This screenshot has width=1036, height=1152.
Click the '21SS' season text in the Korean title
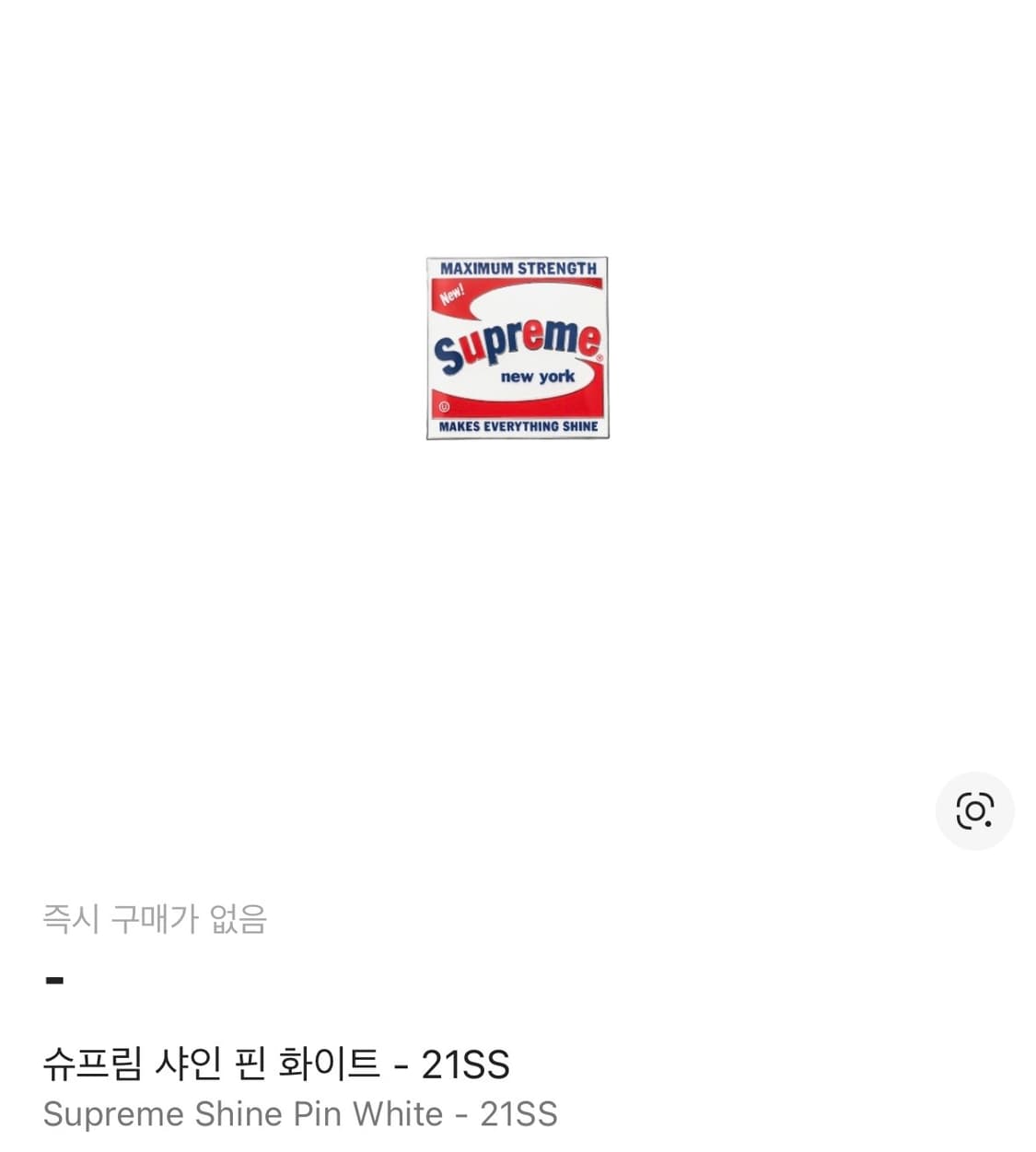[465, 1064]
